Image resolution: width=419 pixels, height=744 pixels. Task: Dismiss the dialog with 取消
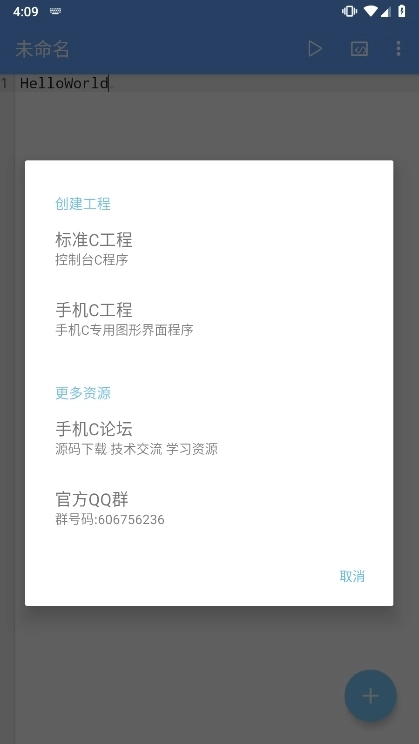tap(352, 577)
